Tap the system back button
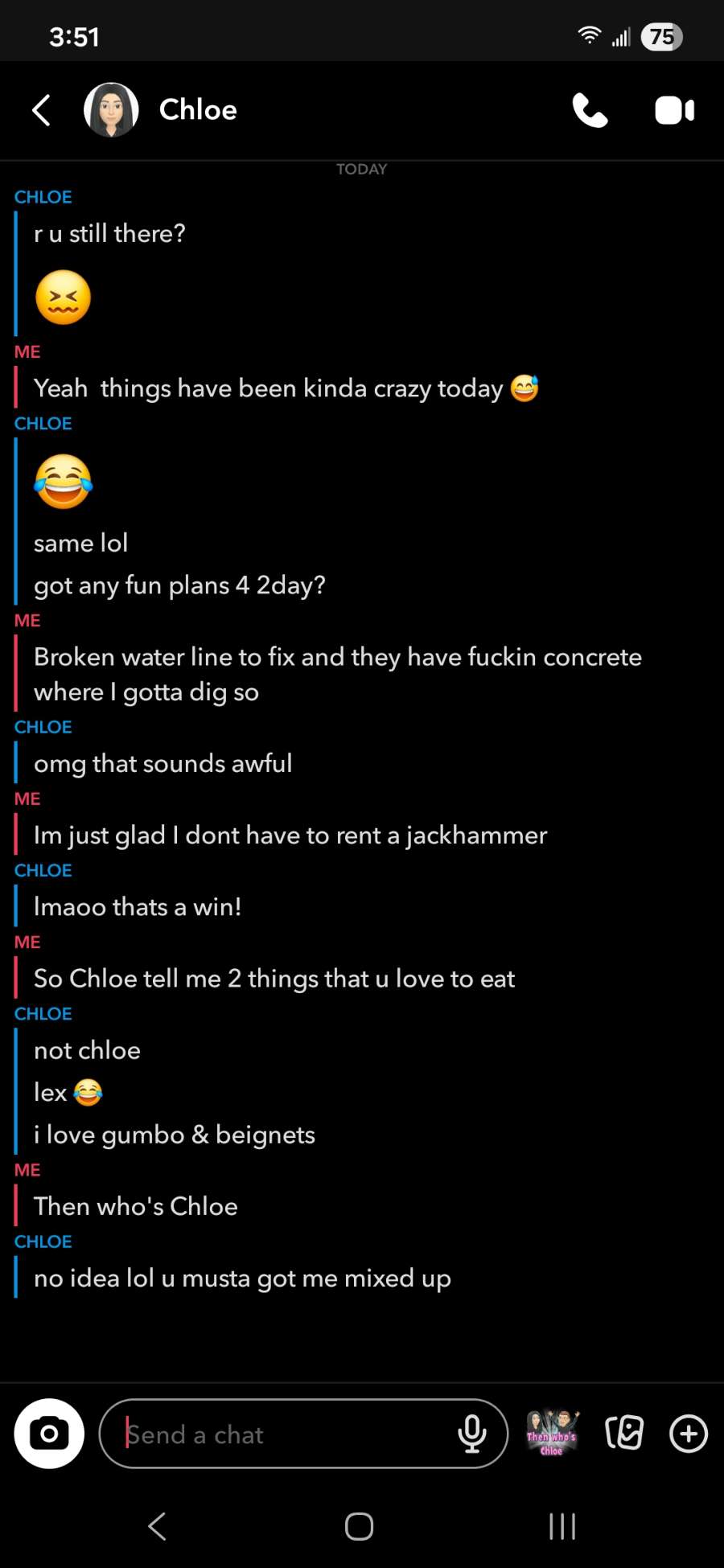Image resolution: width=724 pixels, height=1568 pixels. (158, 1525)
